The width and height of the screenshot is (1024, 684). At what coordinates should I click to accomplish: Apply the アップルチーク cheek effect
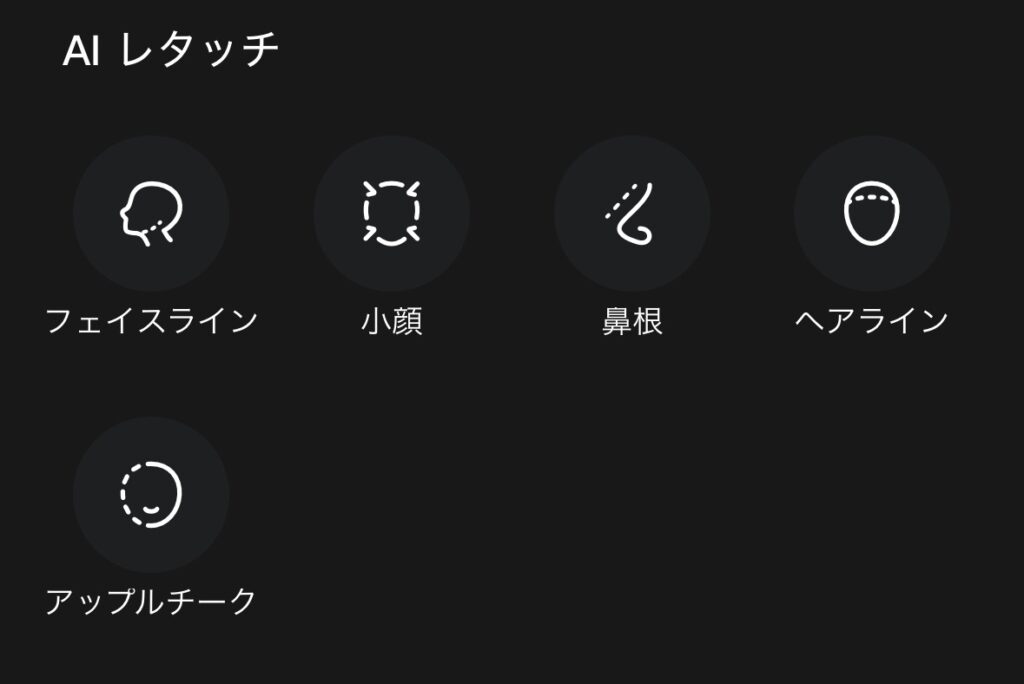pos(151,495)
